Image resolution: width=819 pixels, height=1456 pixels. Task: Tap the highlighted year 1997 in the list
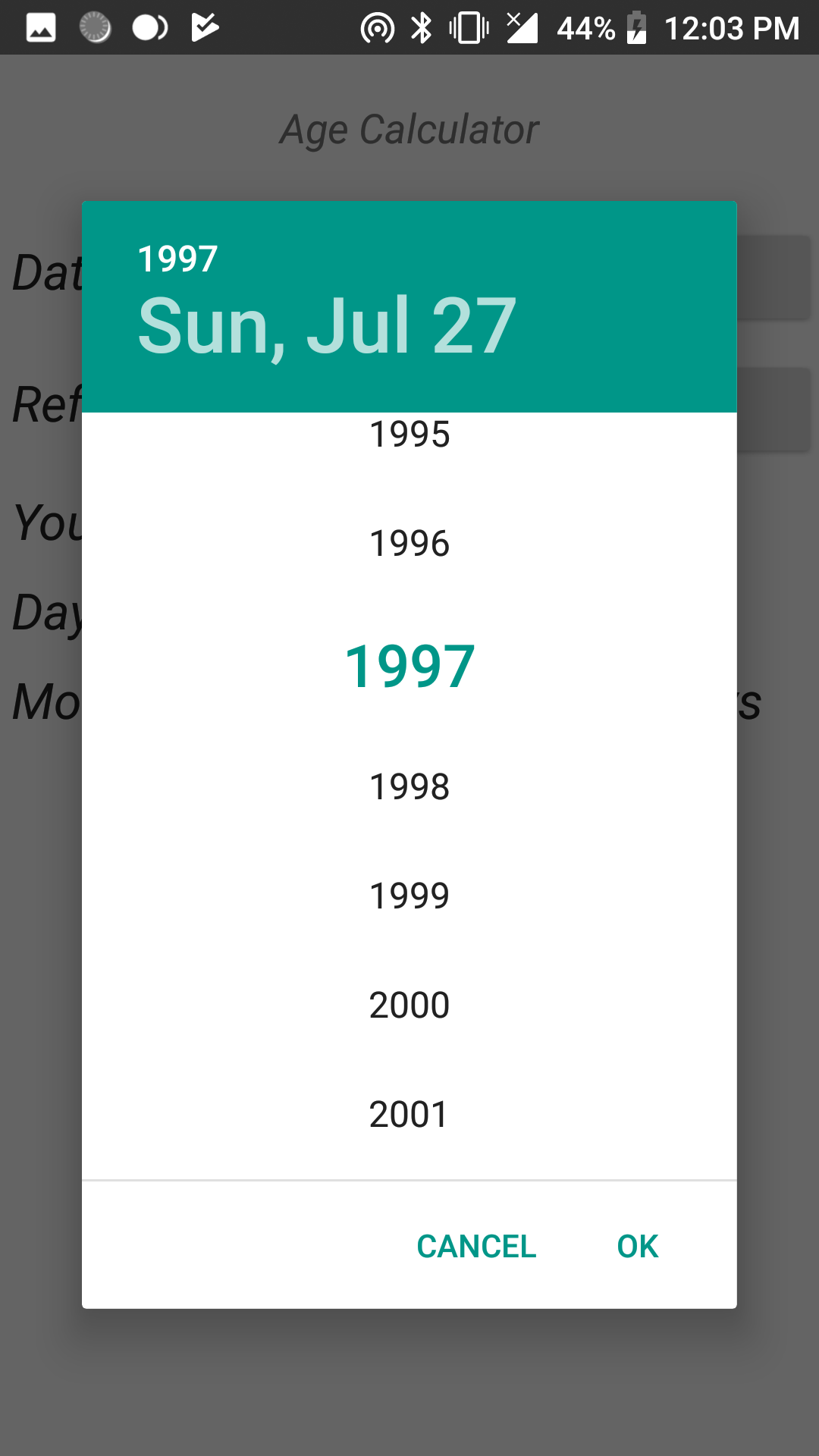pyautogui.click(x=409, y=665)
